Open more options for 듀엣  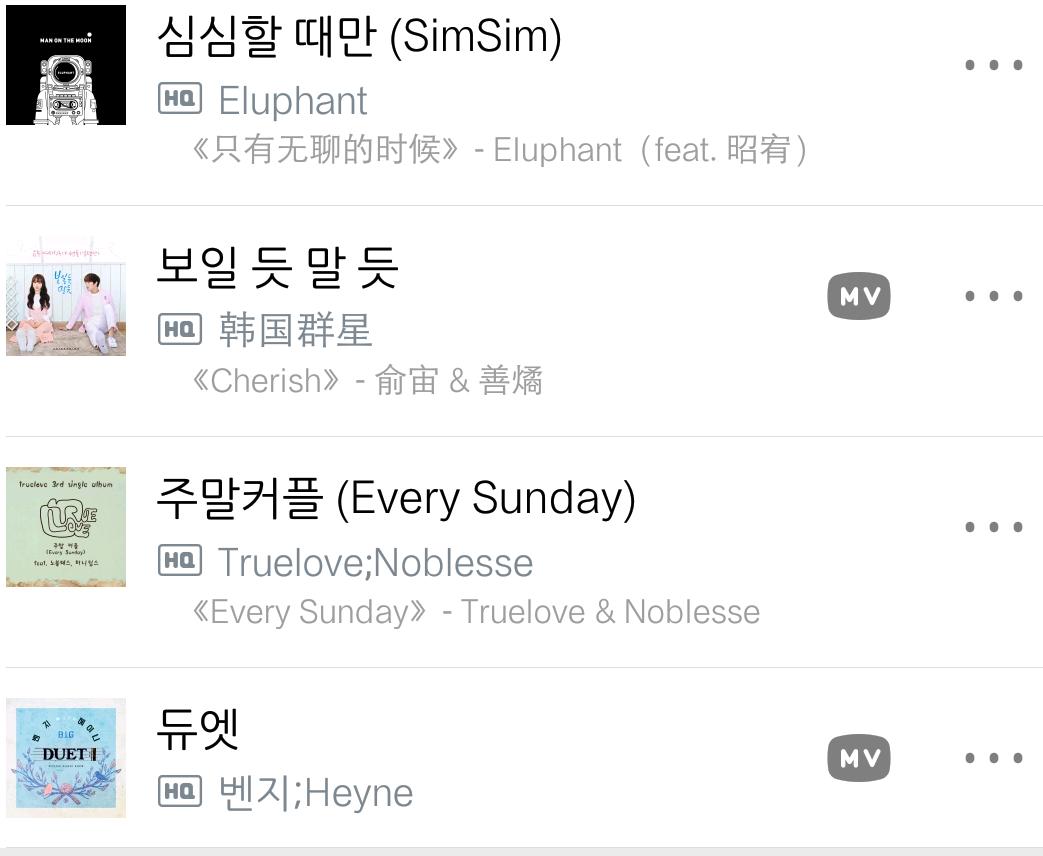pos(993,759)
